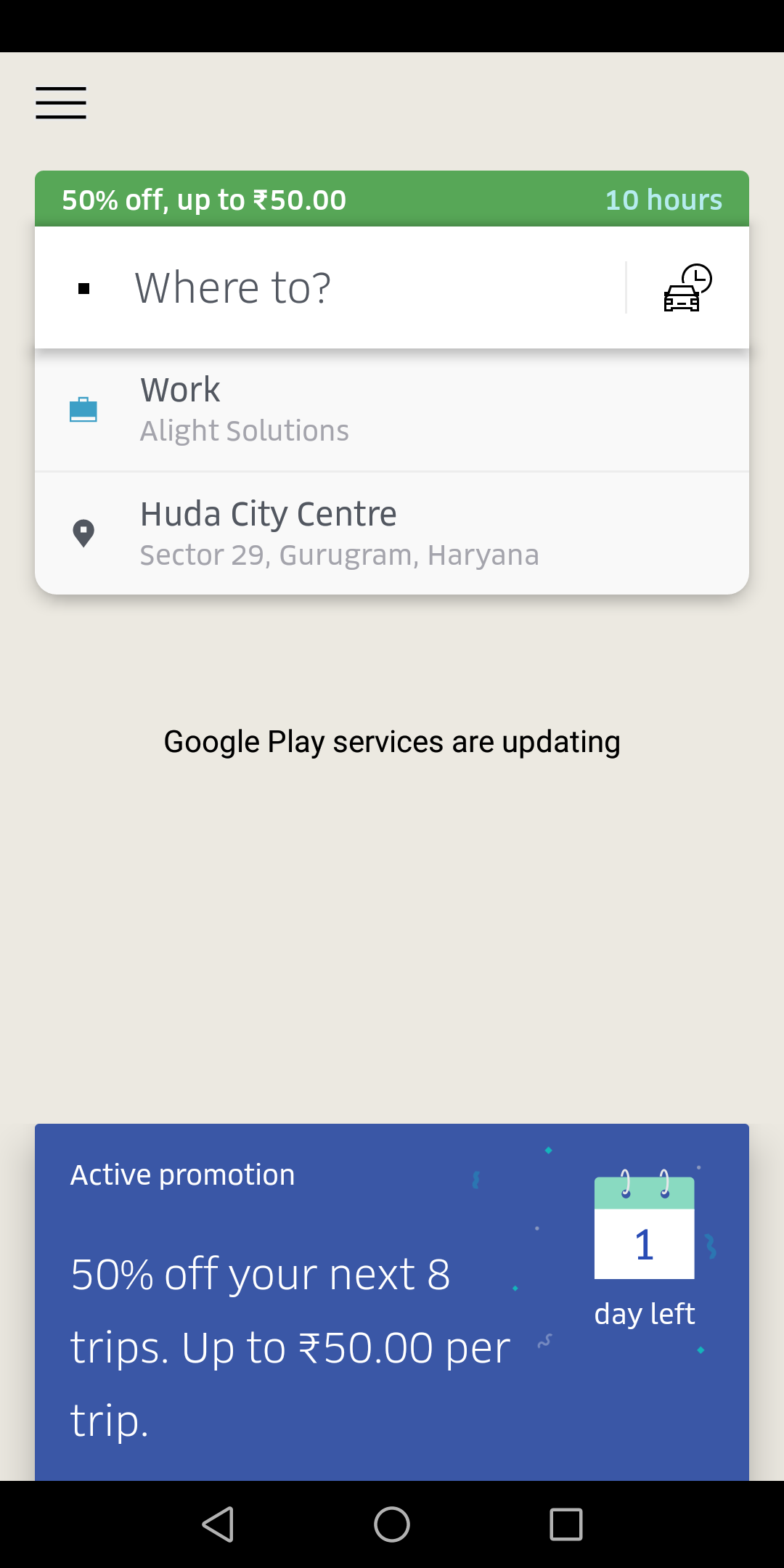Go back using system back button
This screenshot has width=784, height=1568.
[218, 1524]
